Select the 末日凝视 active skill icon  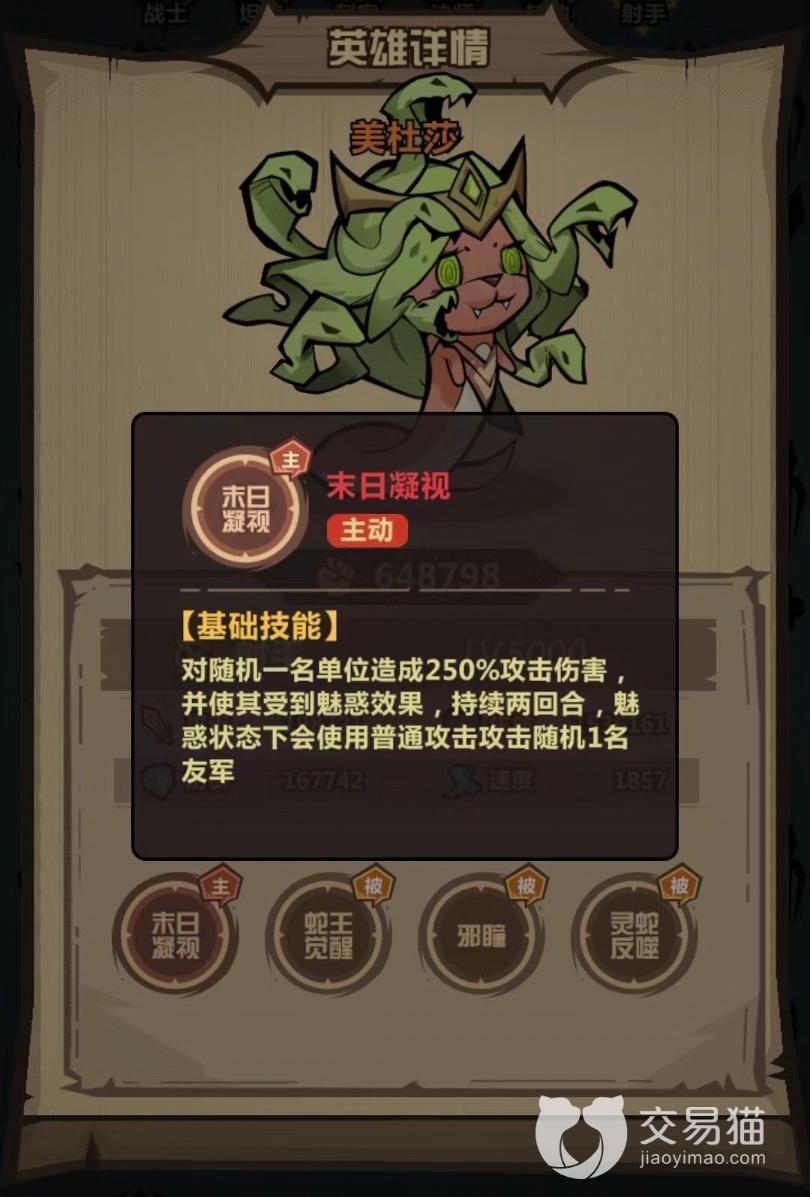175,935
